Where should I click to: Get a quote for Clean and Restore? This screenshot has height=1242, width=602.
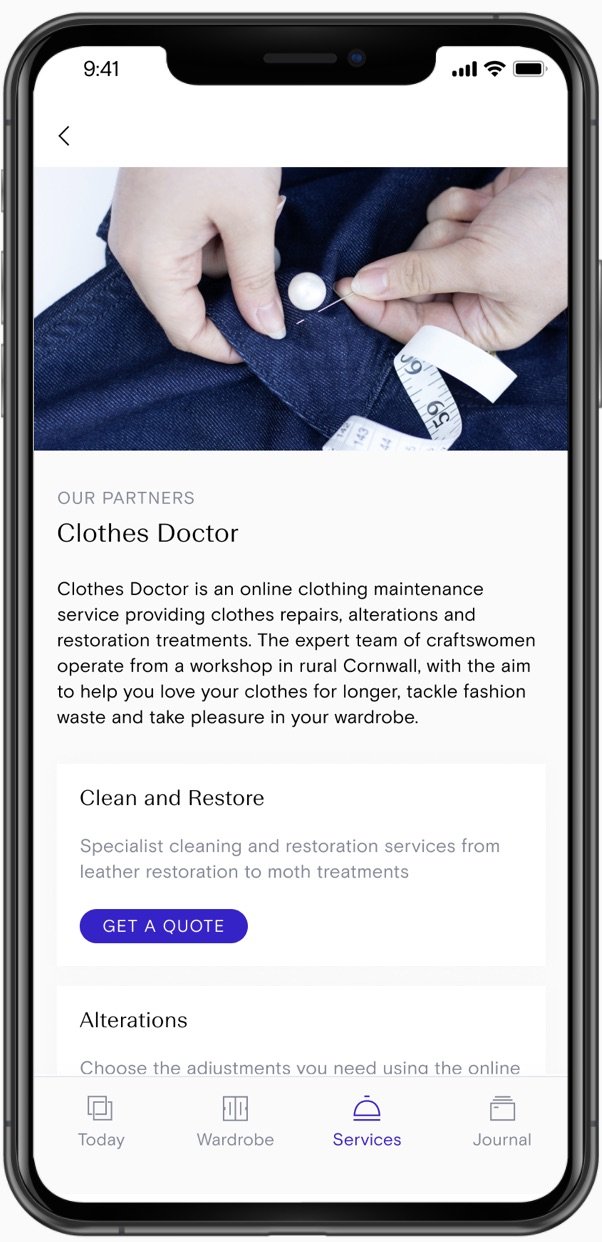point(163,926)
